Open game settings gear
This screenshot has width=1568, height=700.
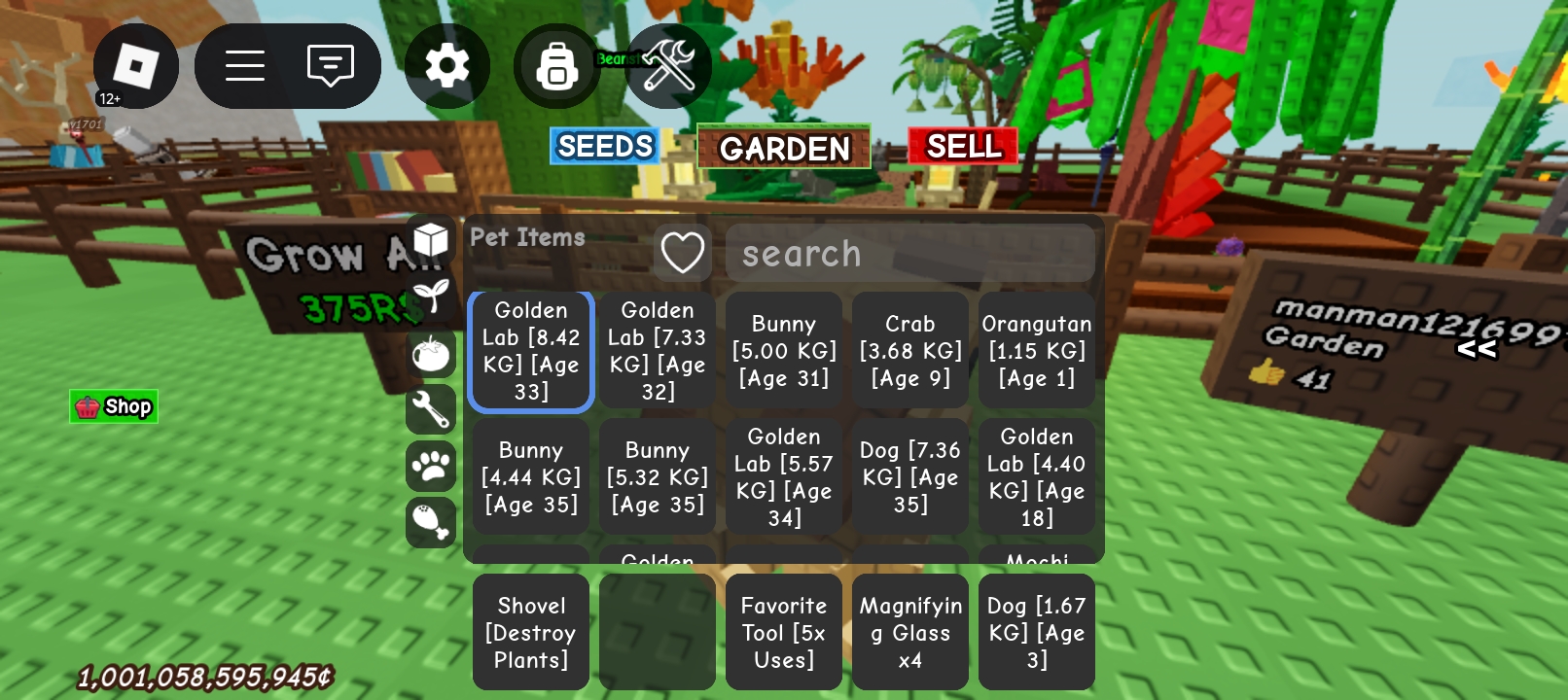pos(447,66)
